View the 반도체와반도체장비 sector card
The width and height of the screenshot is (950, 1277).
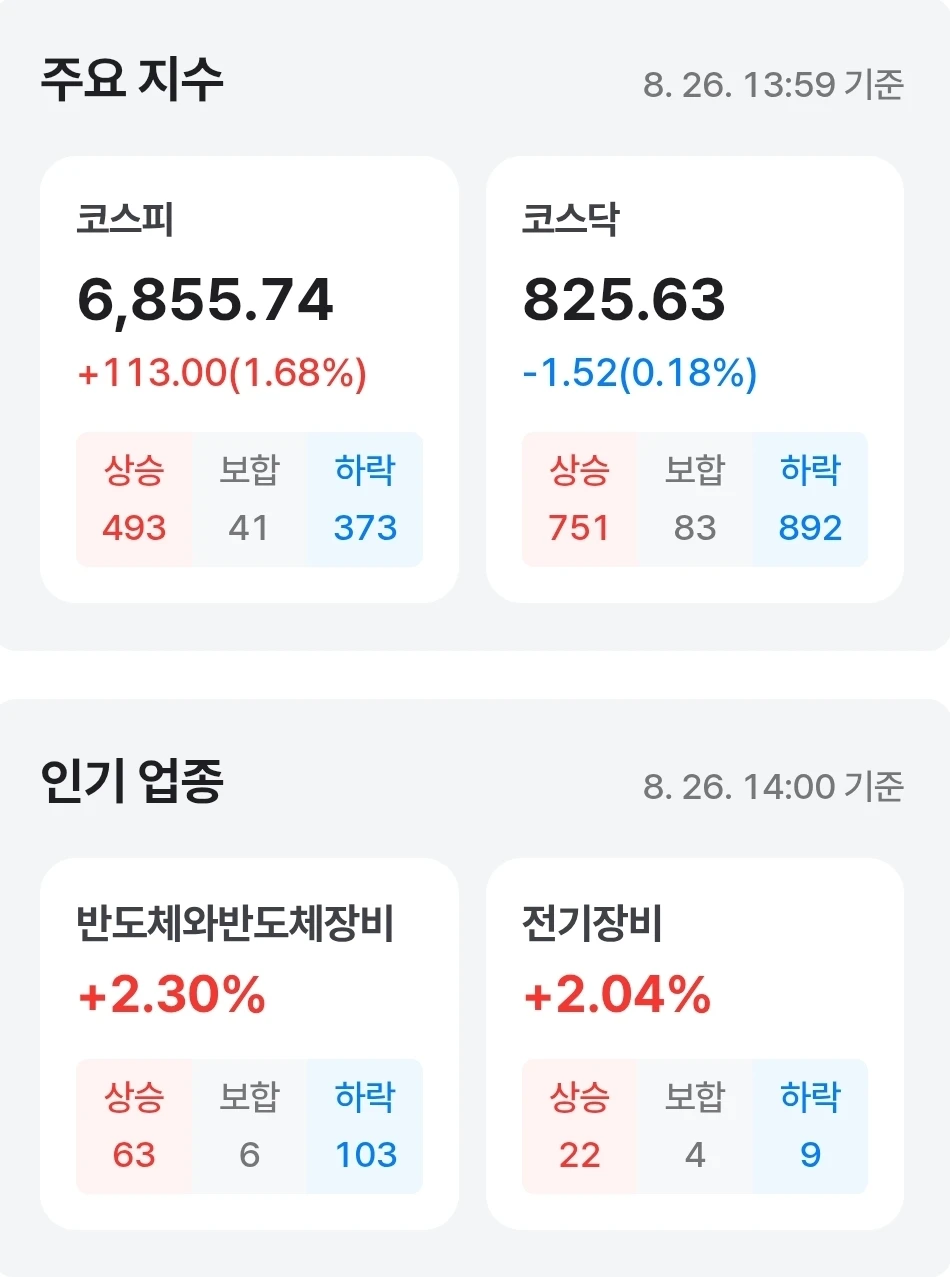click(249, 1043)
